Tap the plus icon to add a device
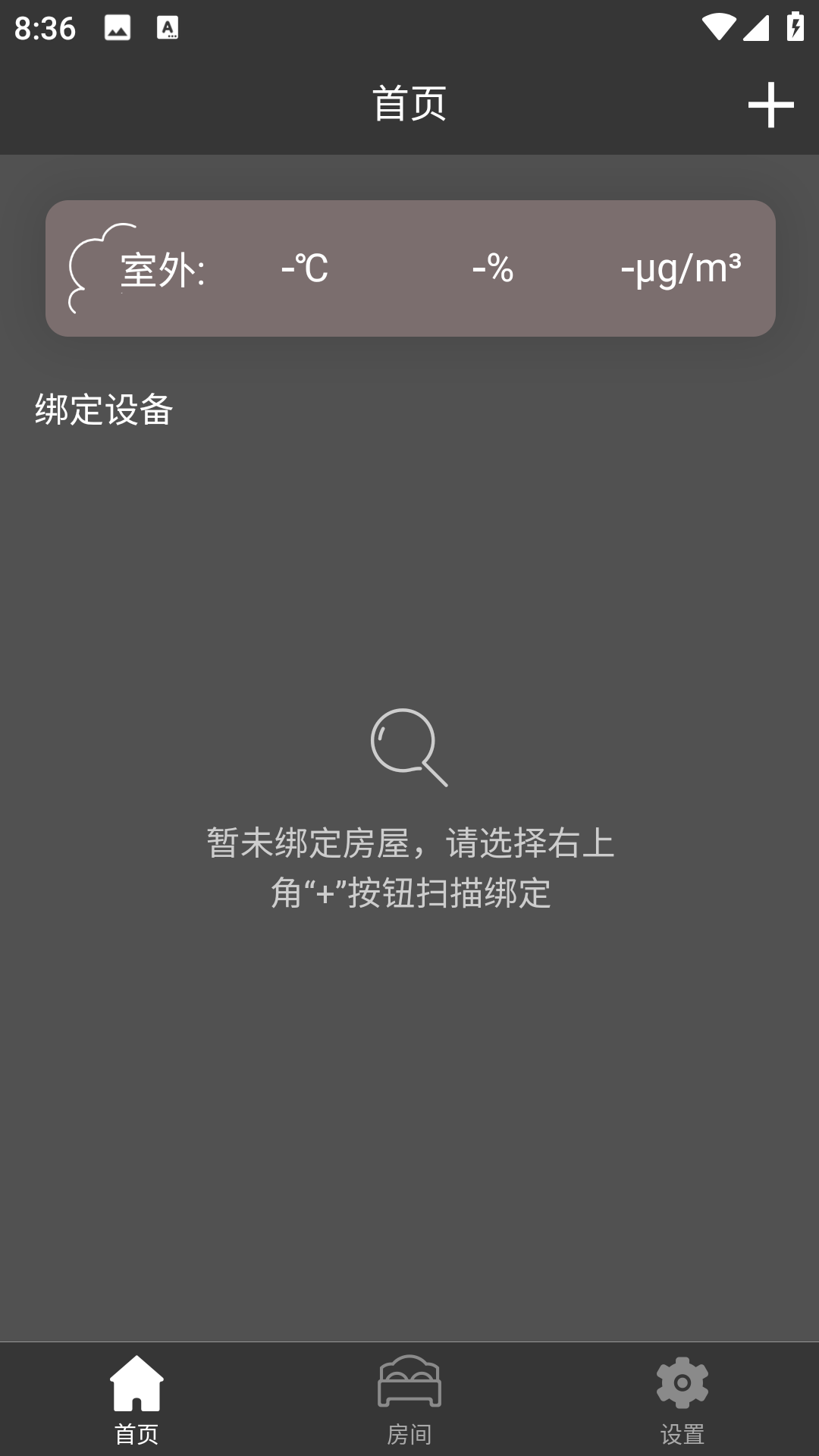Screen dimensions: 819x1456 tap(769, 106)
